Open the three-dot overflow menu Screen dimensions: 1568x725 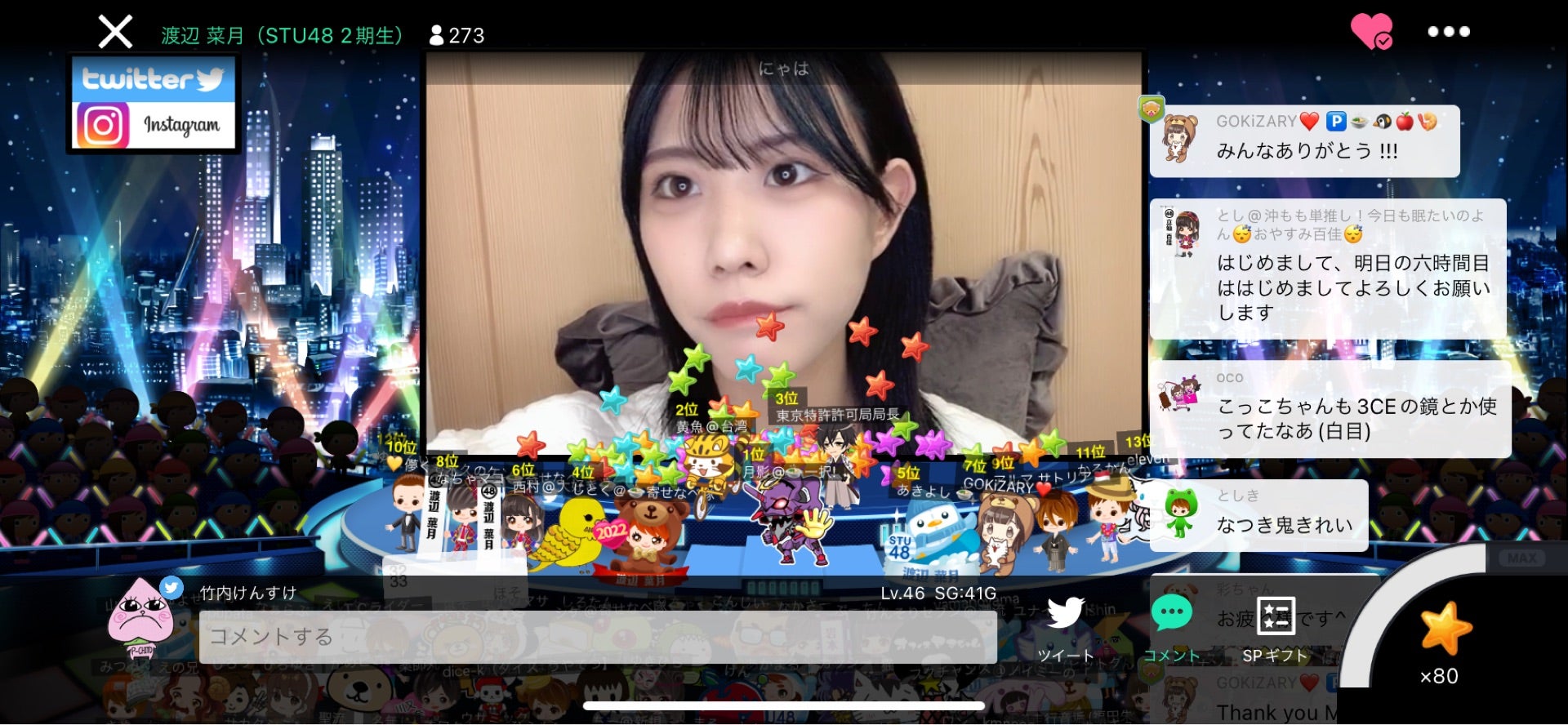click(1448, 32)
